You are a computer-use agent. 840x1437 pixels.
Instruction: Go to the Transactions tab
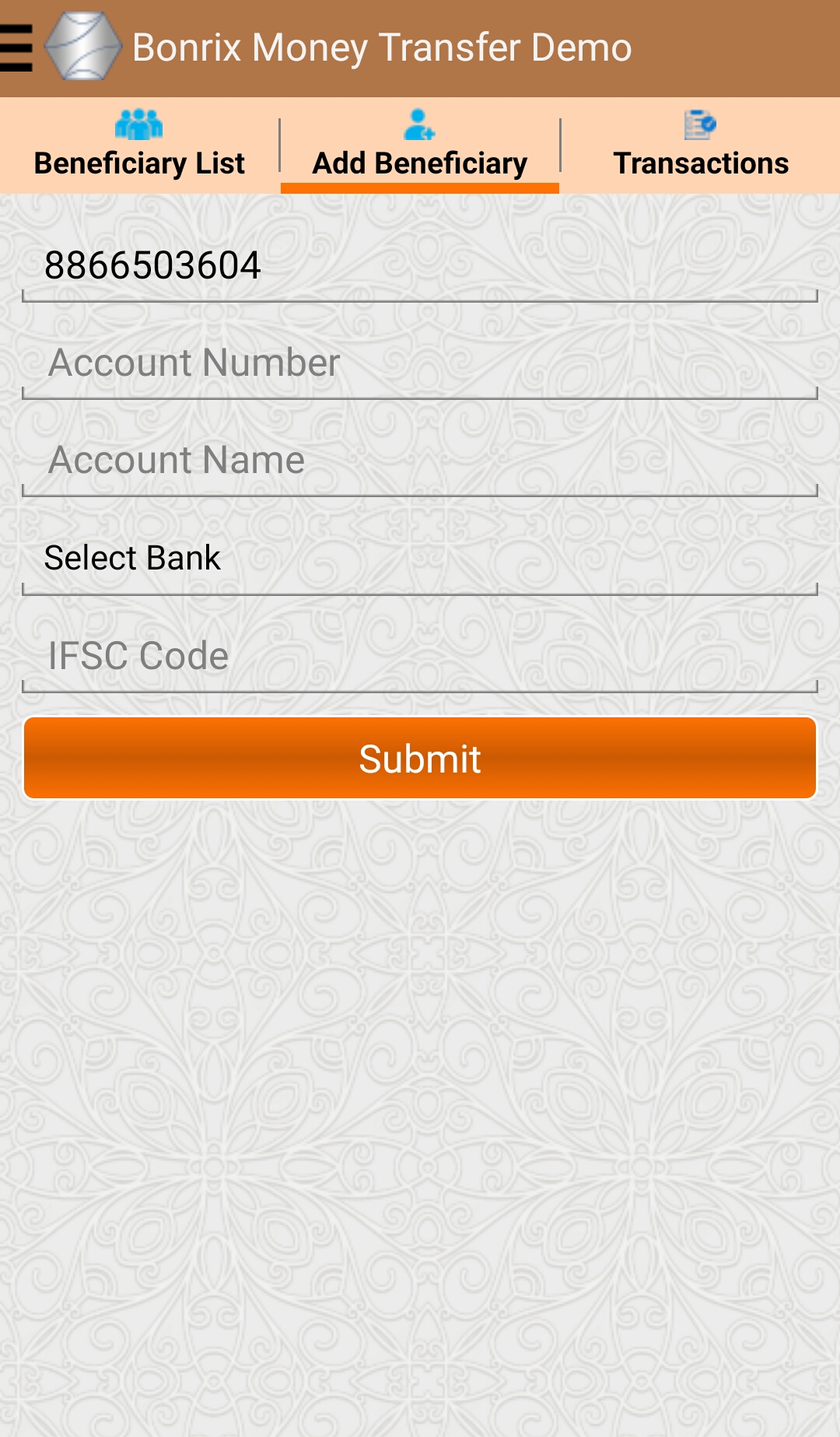coord(700,146)
